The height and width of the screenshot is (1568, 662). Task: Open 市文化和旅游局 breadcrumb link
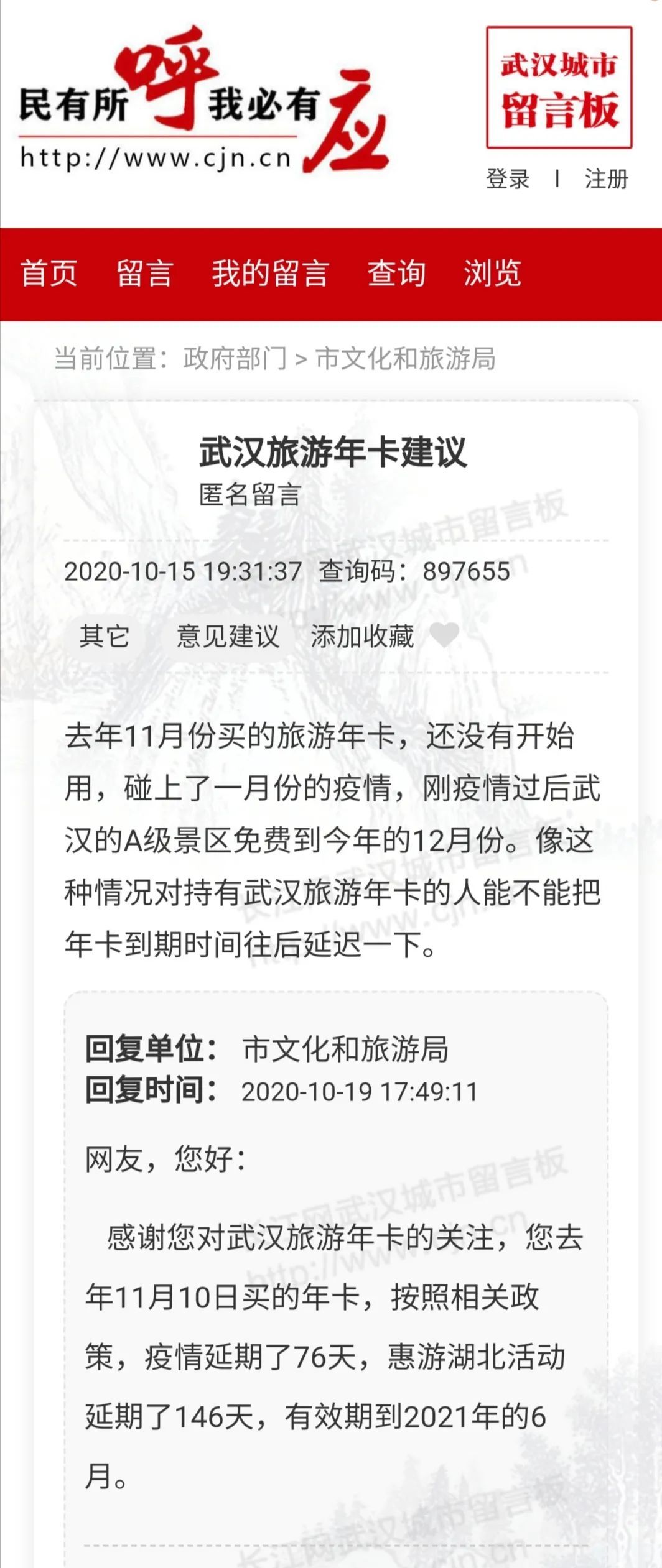pos(405,359)
